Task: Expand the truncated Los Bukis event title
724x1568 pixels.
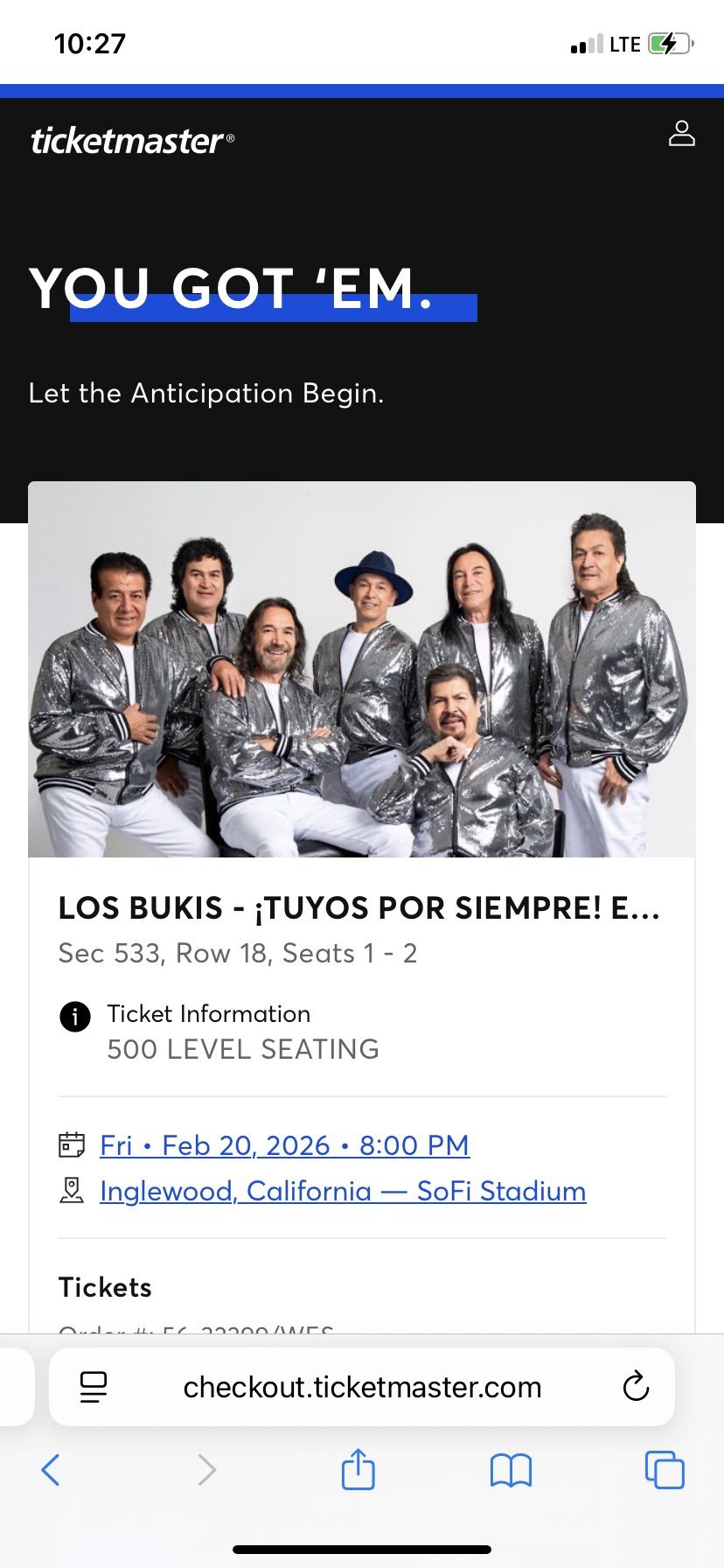Action: [x=361, y=908]
